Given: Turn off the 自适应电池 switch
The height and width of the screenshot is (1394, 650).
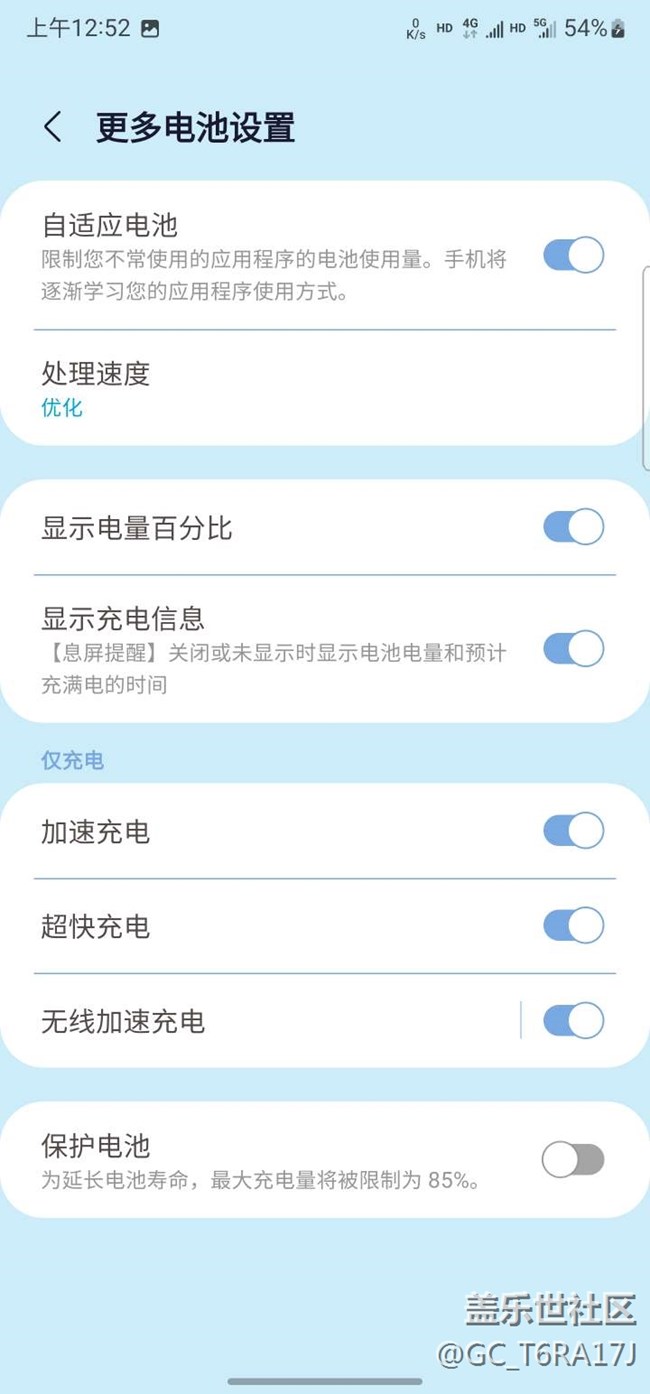Looking at the screenshot, I should 573,255.
